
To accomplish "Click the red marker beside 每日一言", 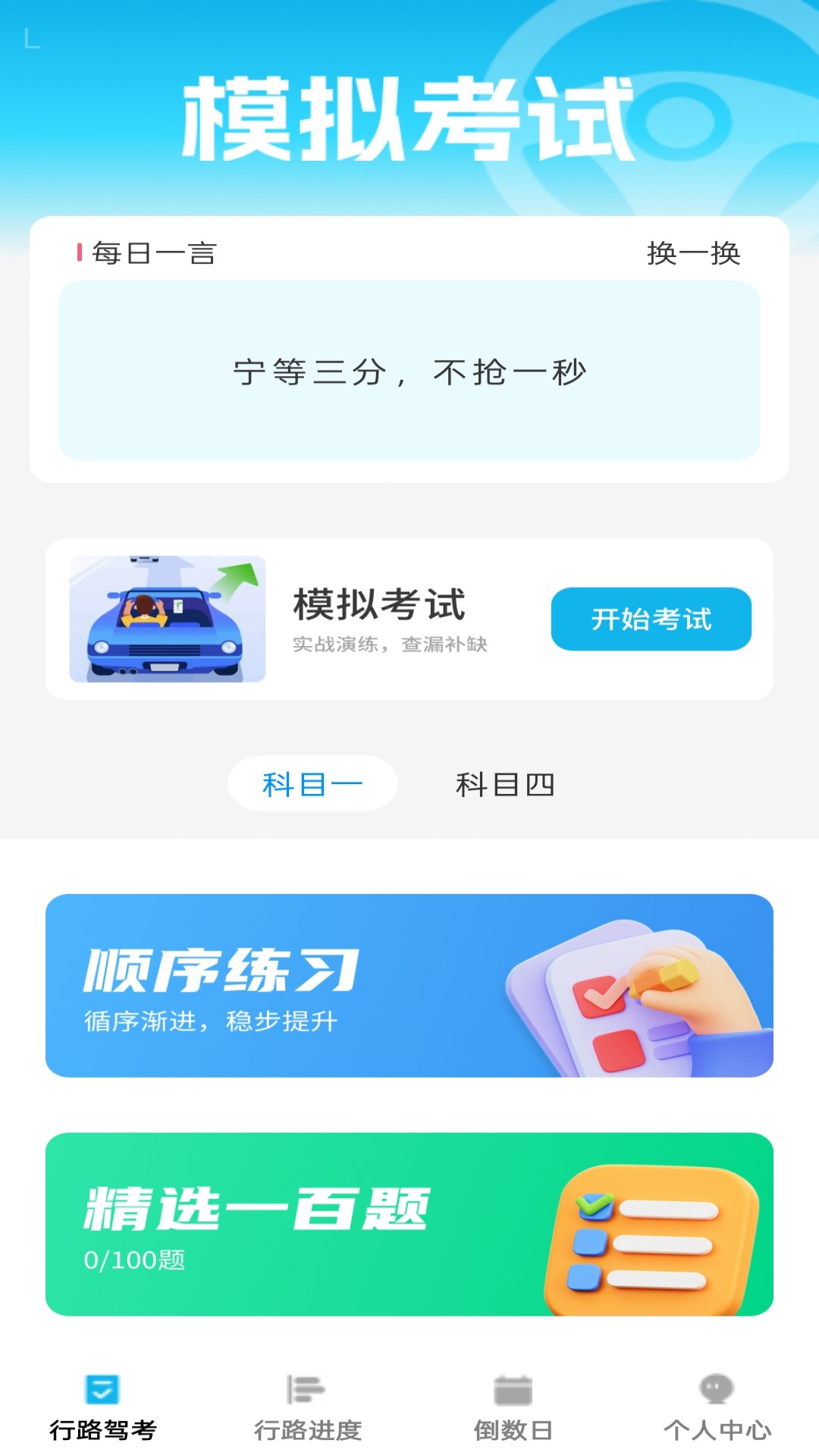I will pos(78,250).
